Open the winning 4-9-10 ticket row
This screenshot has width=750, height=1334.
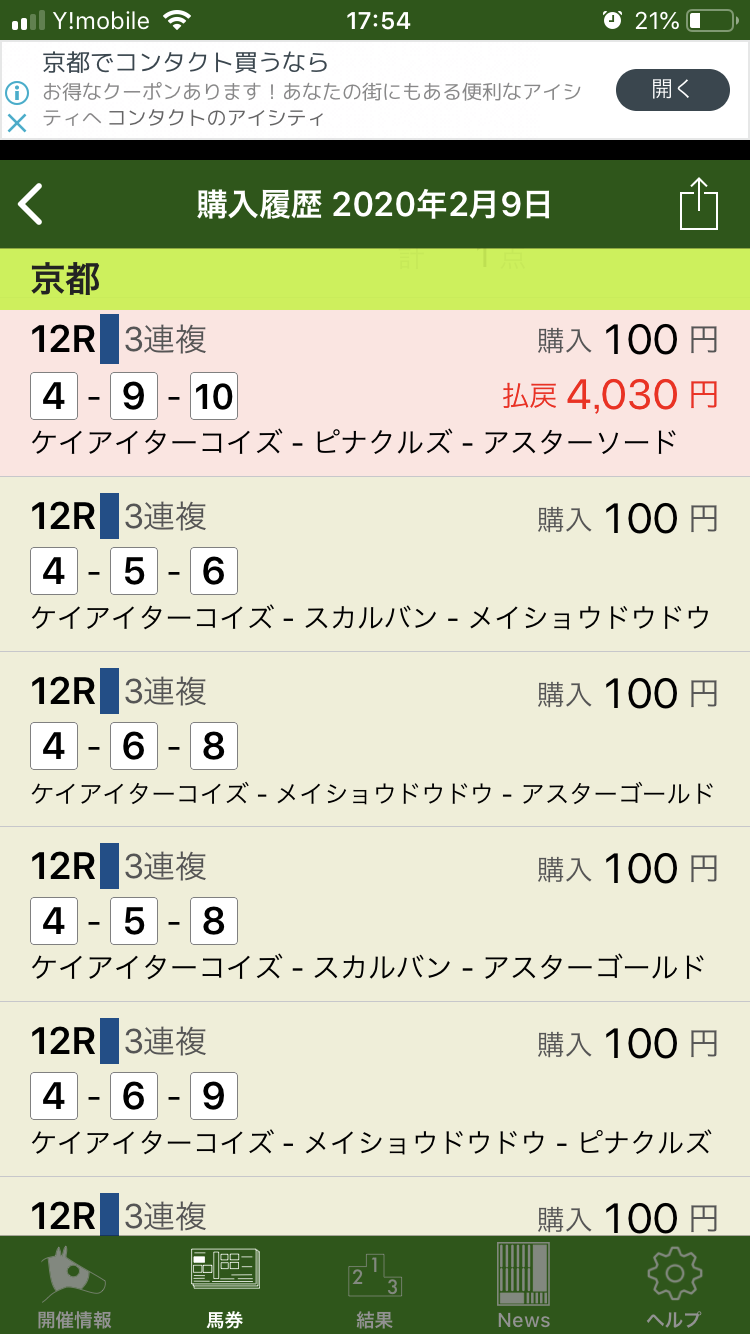pyautogui.click(x=375, y=392)
